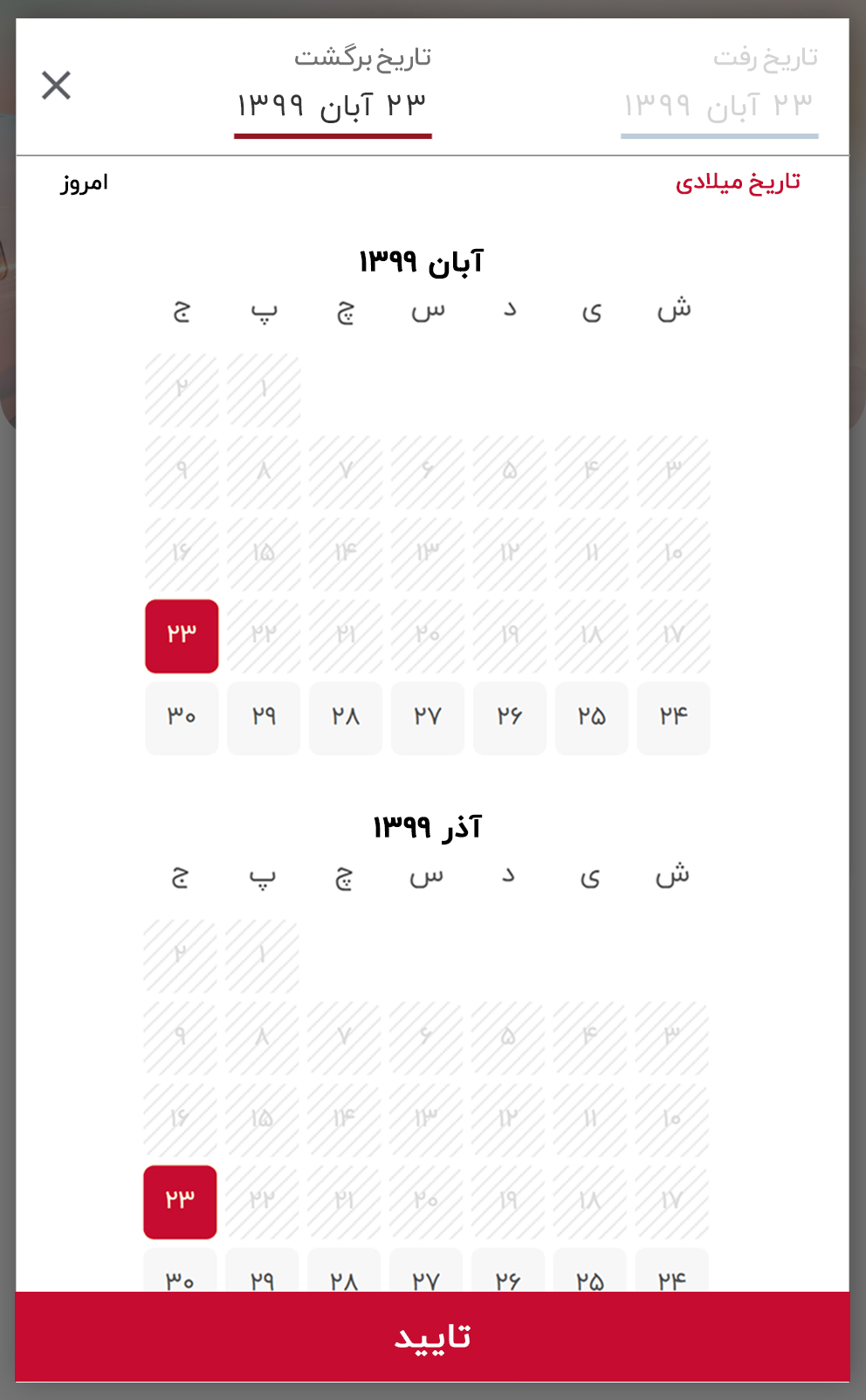
Task: Choose ۲۴ آبان as the return date
Action: [x=673, y=718]
